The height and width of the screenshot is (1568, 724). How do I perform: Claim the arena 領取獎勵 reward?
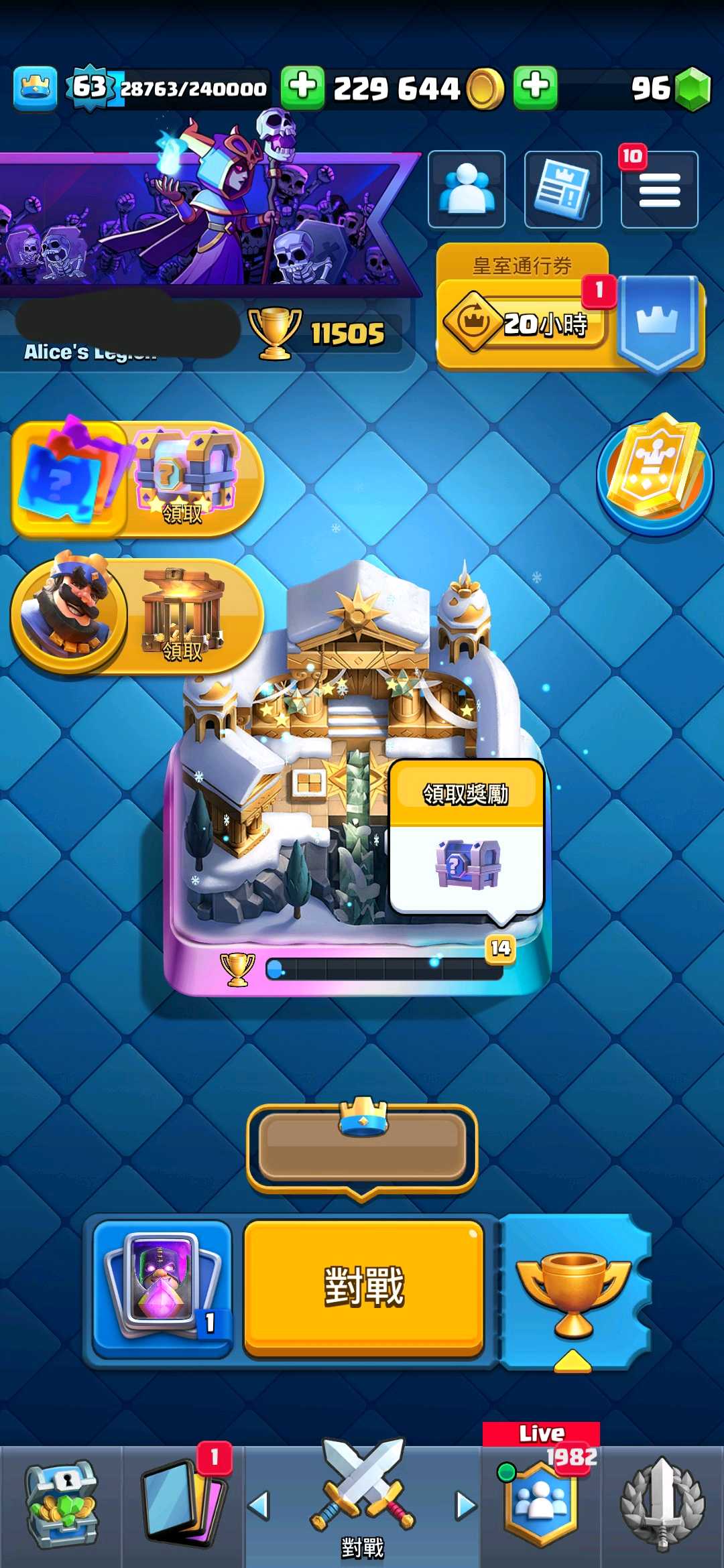[x=466, y=838]
